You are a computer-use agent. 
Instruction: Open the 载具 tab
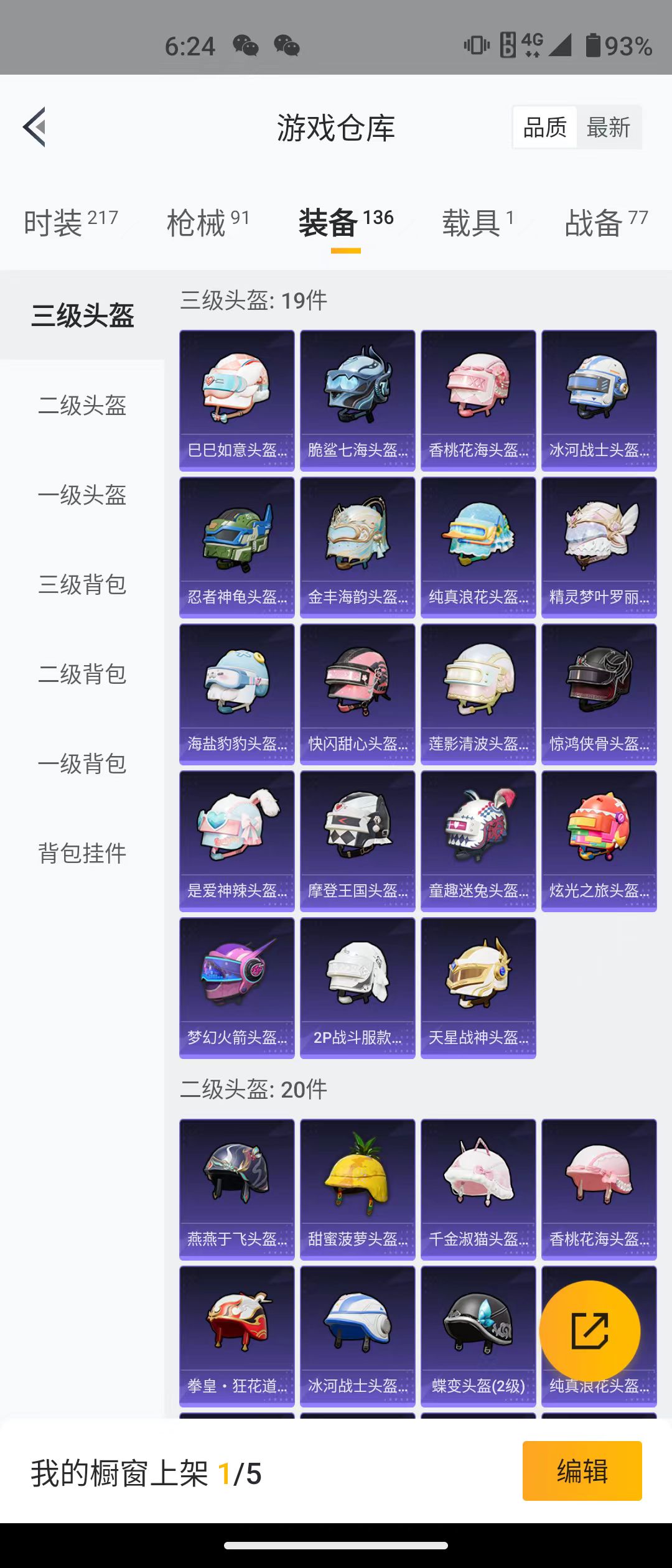coord(478,222)
